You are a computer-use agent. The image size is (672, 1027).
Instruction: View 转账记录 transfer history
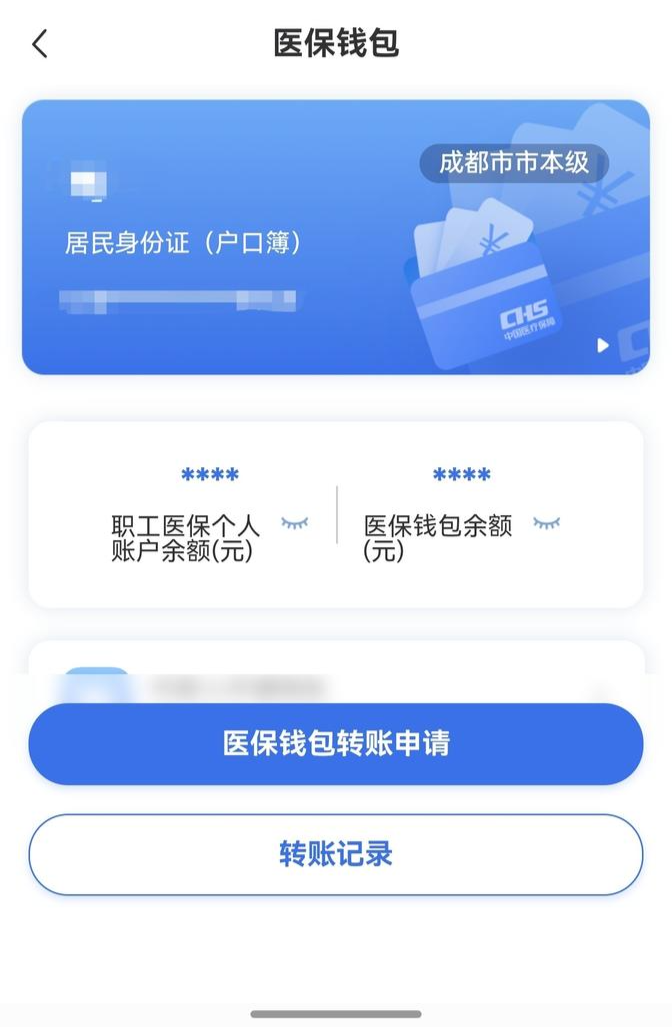tap(336, 854)
